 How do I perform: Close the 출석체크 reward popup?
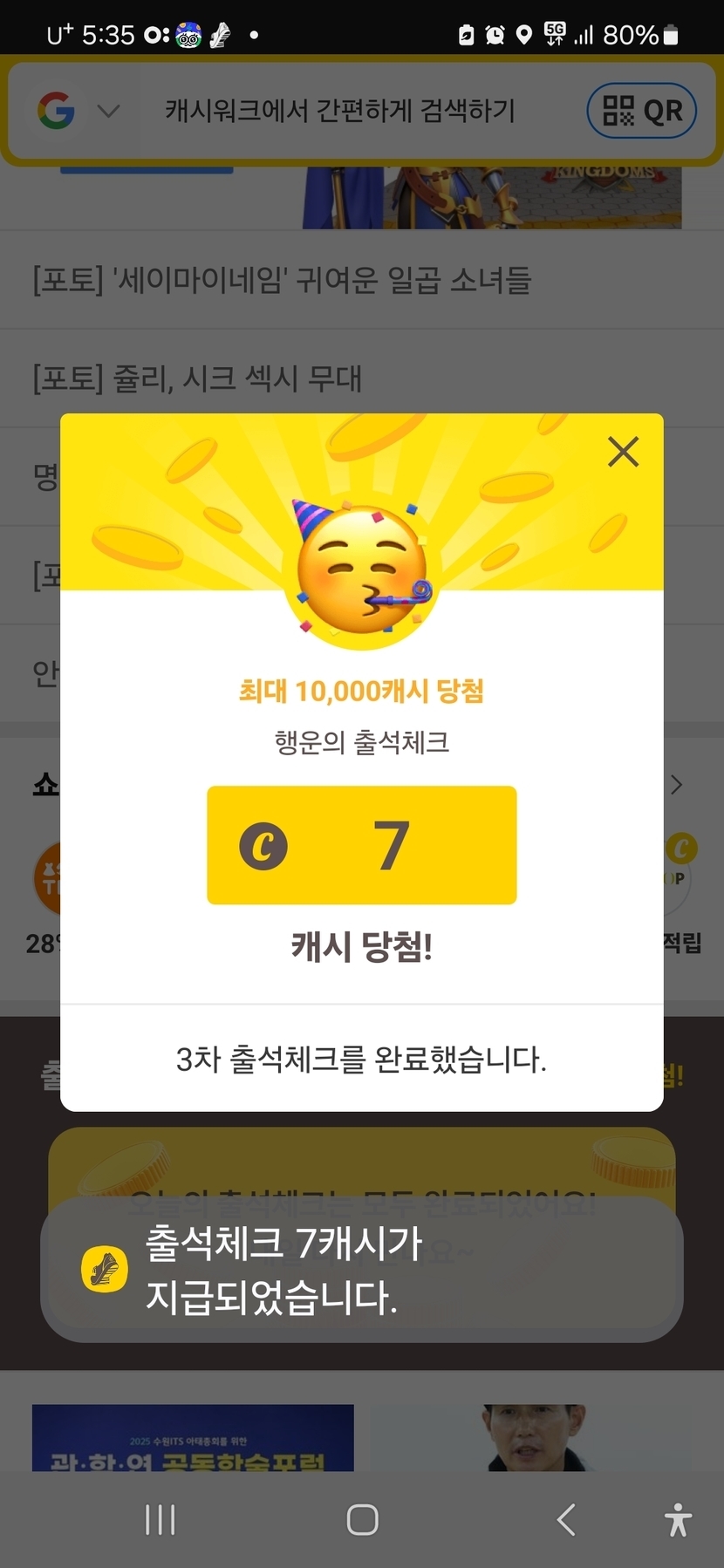point(623,452)
